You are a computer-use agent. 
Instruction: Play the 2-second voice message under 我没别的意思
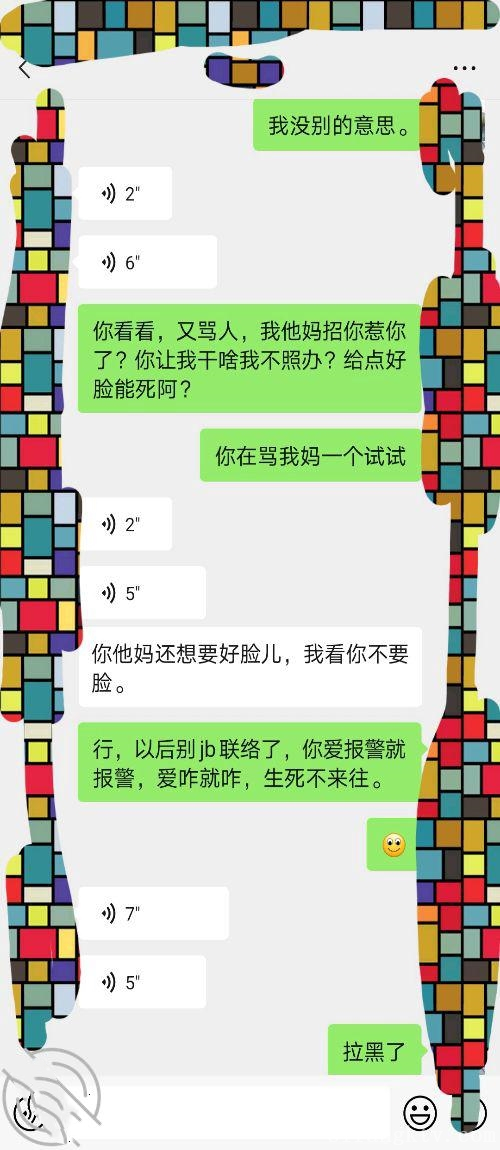pyautogui.click(x=125, y=194)
